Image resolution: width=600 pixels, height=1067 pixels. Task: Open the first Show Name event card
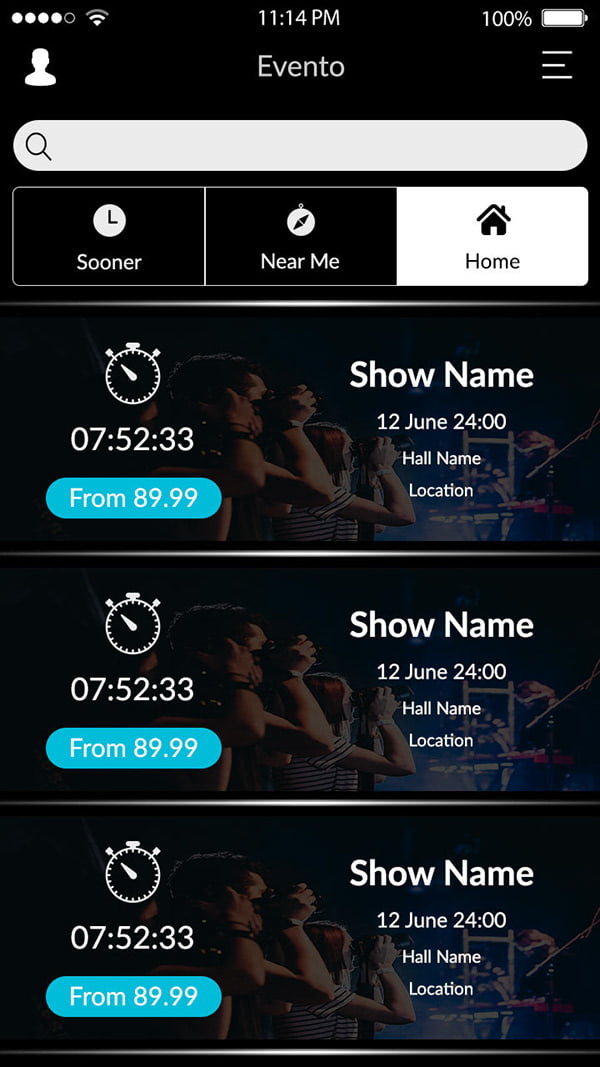[x=441, y=376]
